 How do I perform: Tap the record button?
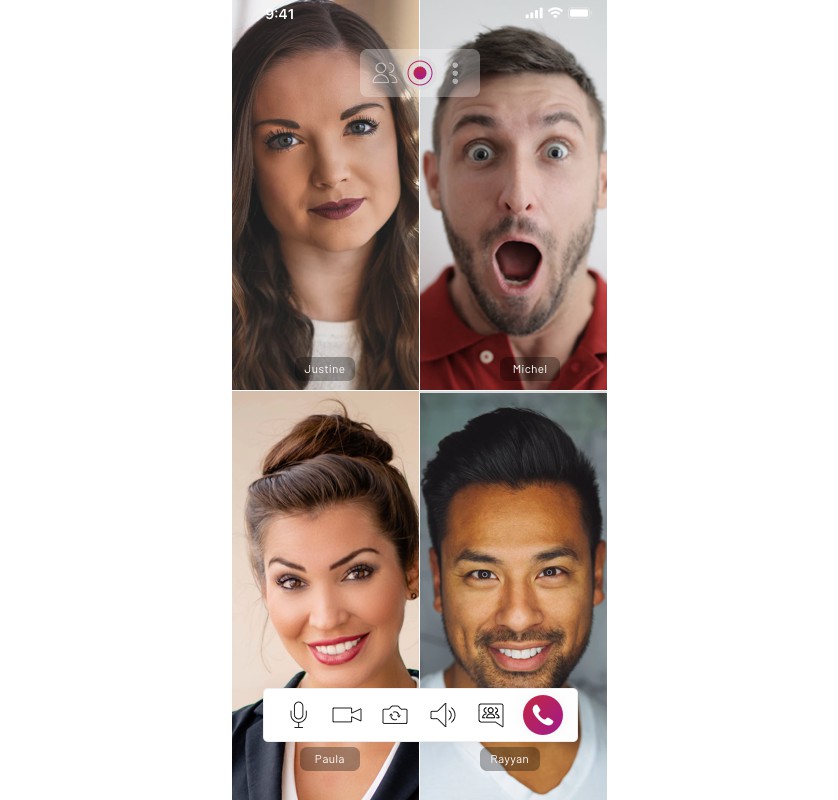tap(420, 73)
